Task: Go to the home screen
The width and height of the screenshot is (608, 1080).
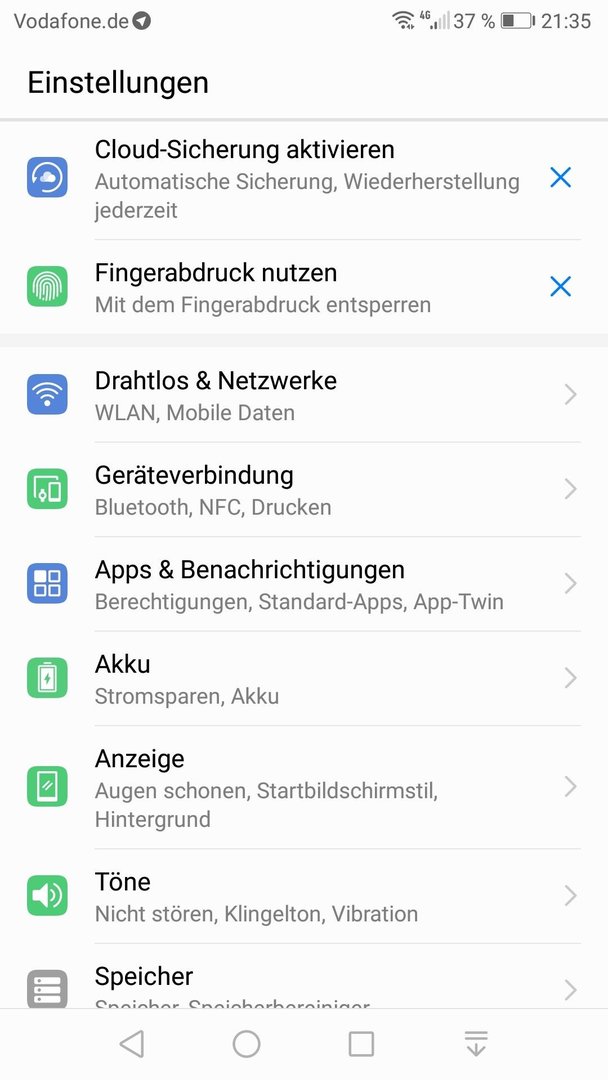Action: click(246, 1043)
